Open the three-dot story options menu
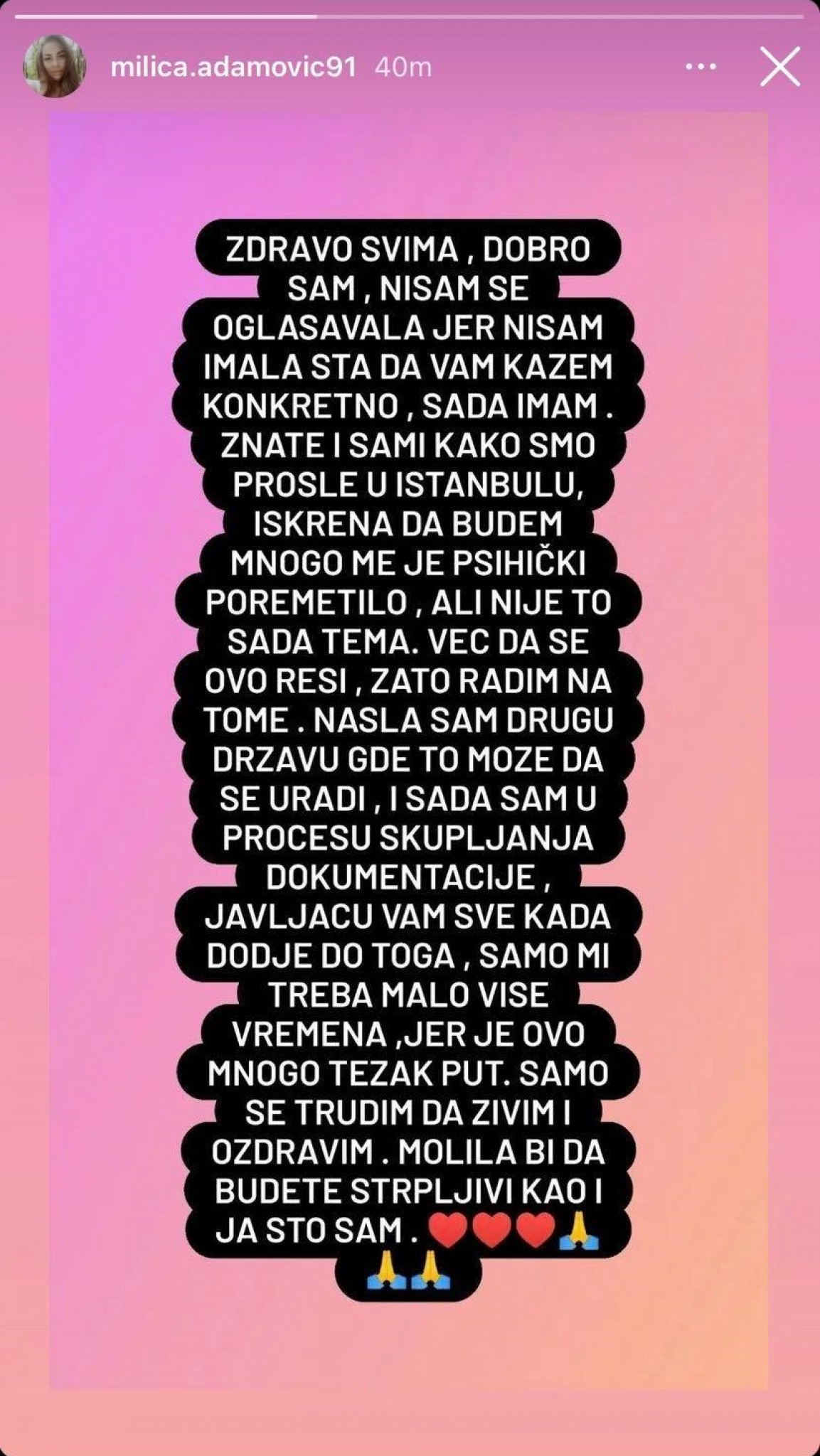This screenshot has width=820, height=1456. pyautogui.click(x=700, y=67)
